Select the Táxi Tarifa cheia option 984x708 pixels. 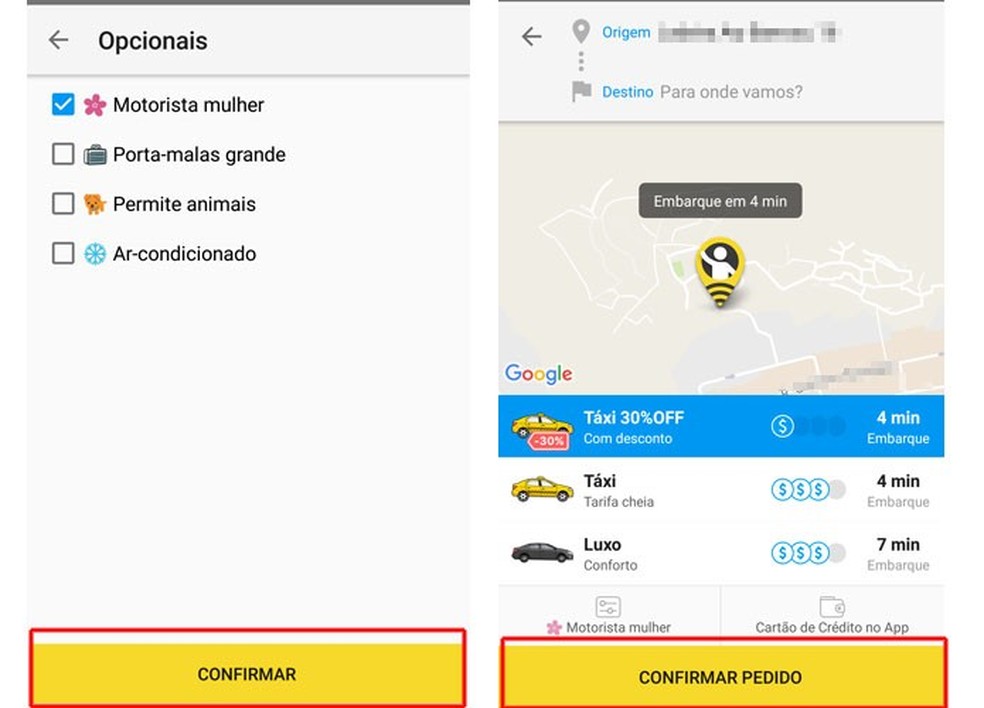[720, 490]
